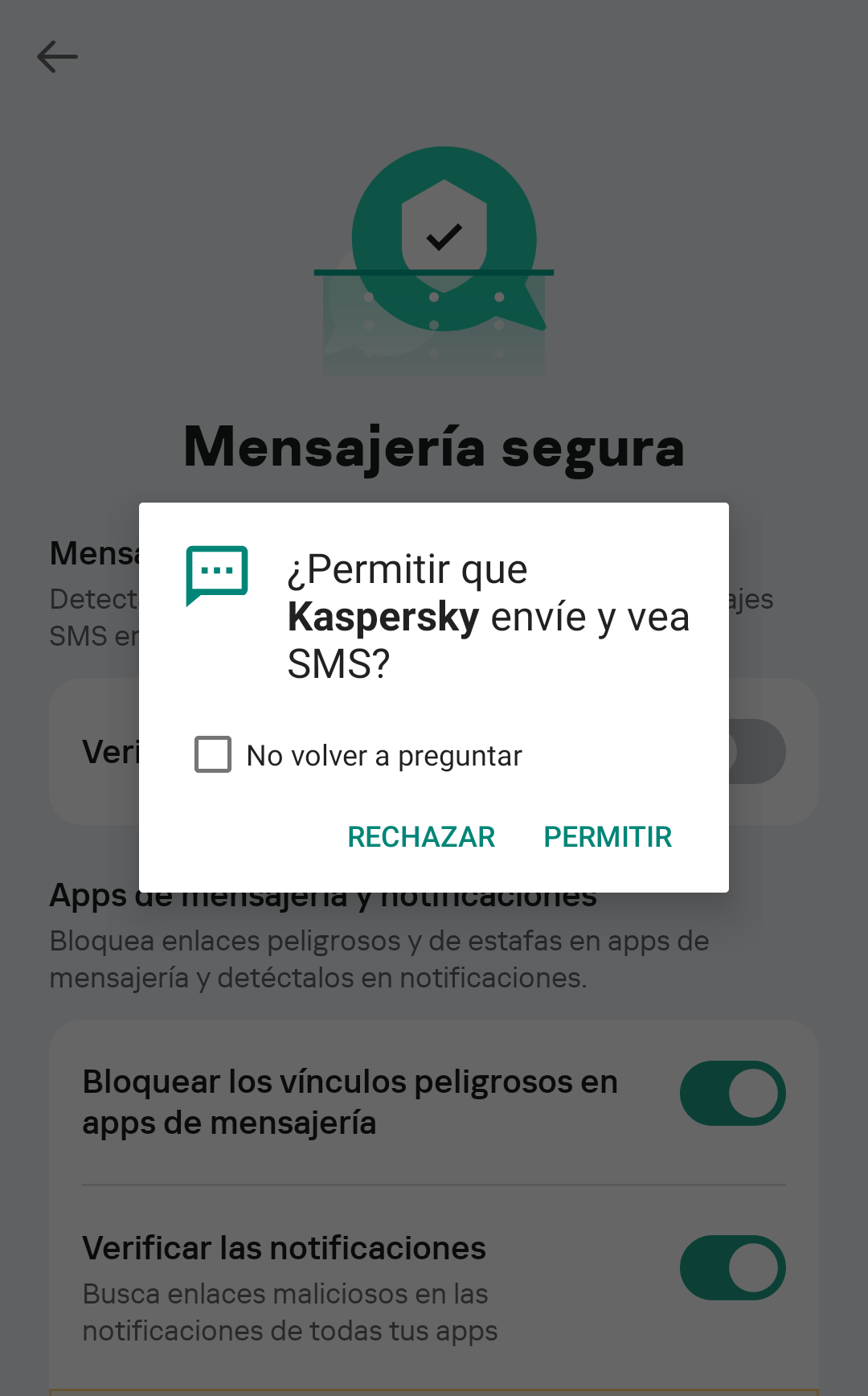This screenshot has width=868, height=1396.
Task: Turn off Verificar las notificaciones toggle
Action: (x=732, y=1267)
